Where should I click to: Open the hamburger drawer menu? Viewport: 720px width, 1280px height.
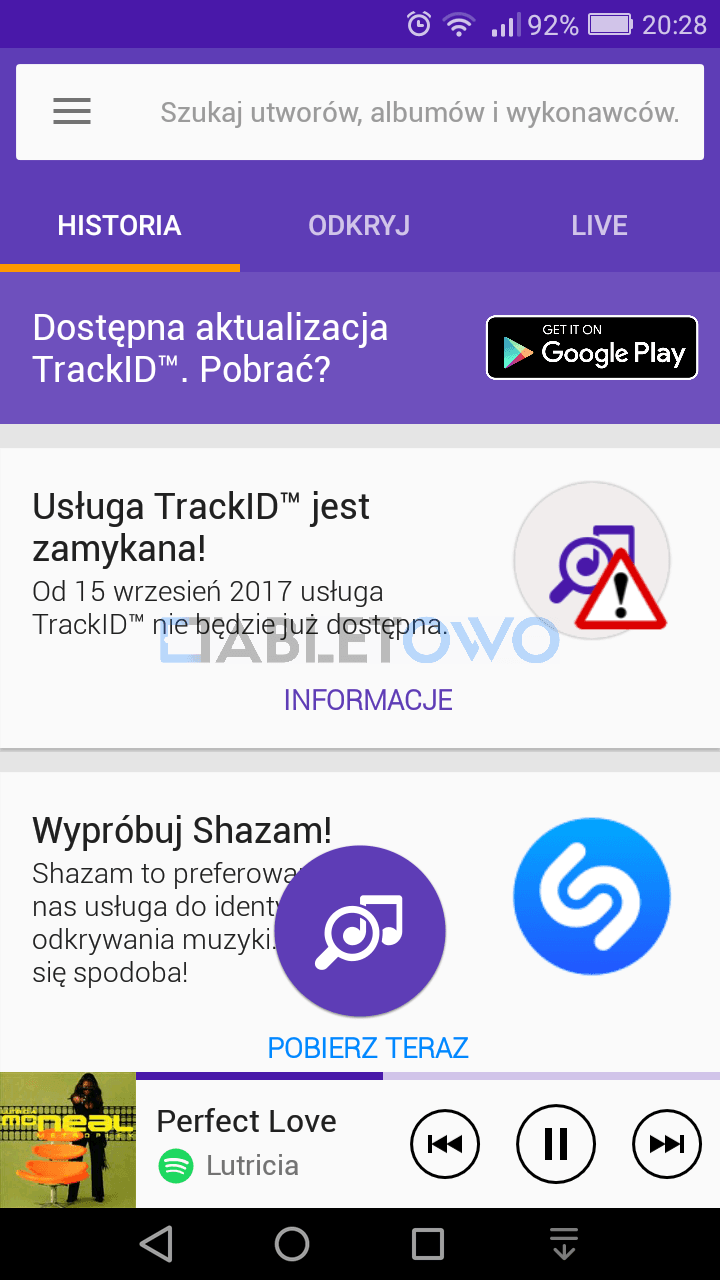coord(72,111)
